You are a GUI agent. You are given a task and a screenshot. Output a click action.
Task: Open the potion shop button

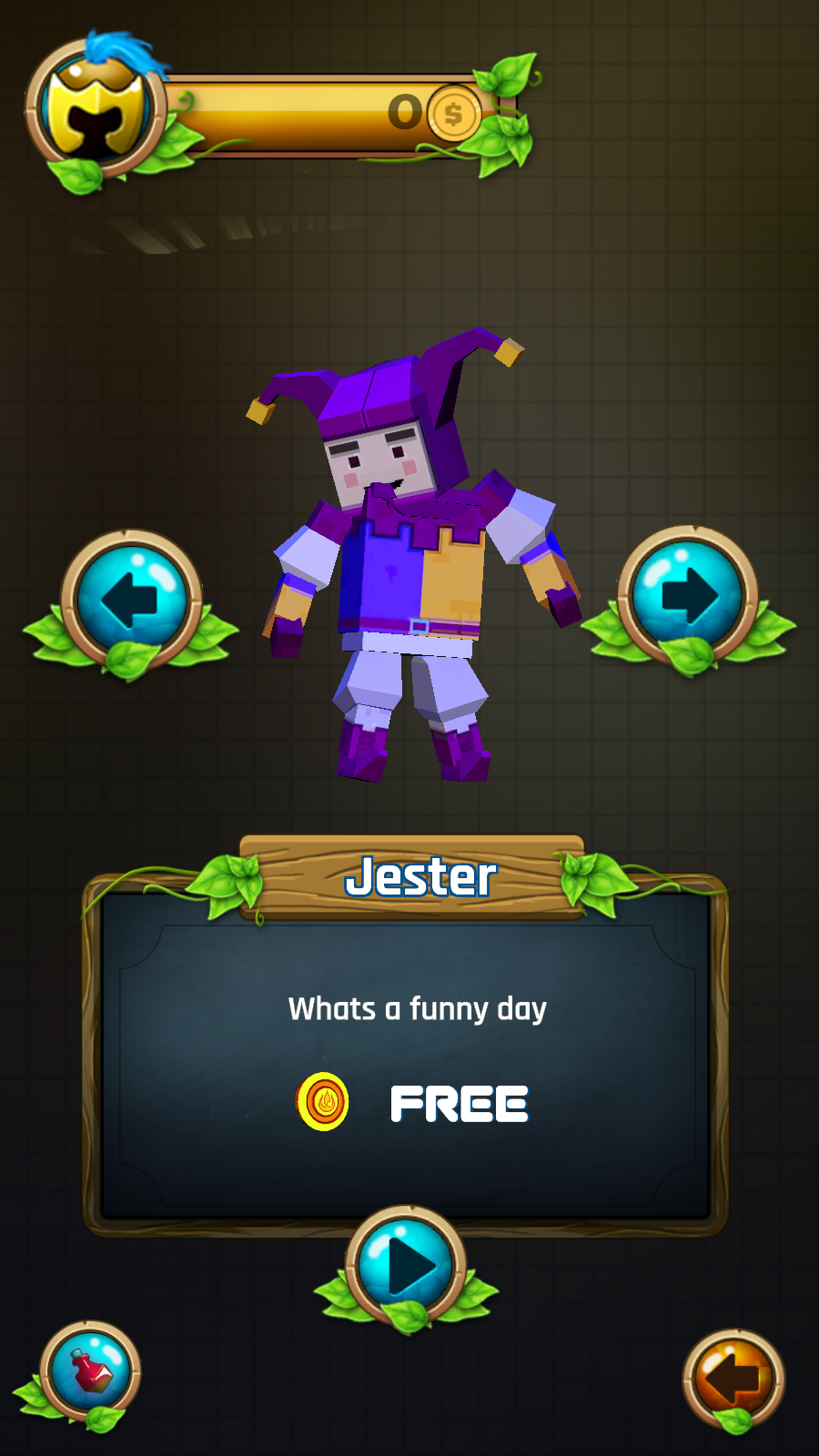[90, 1372]
